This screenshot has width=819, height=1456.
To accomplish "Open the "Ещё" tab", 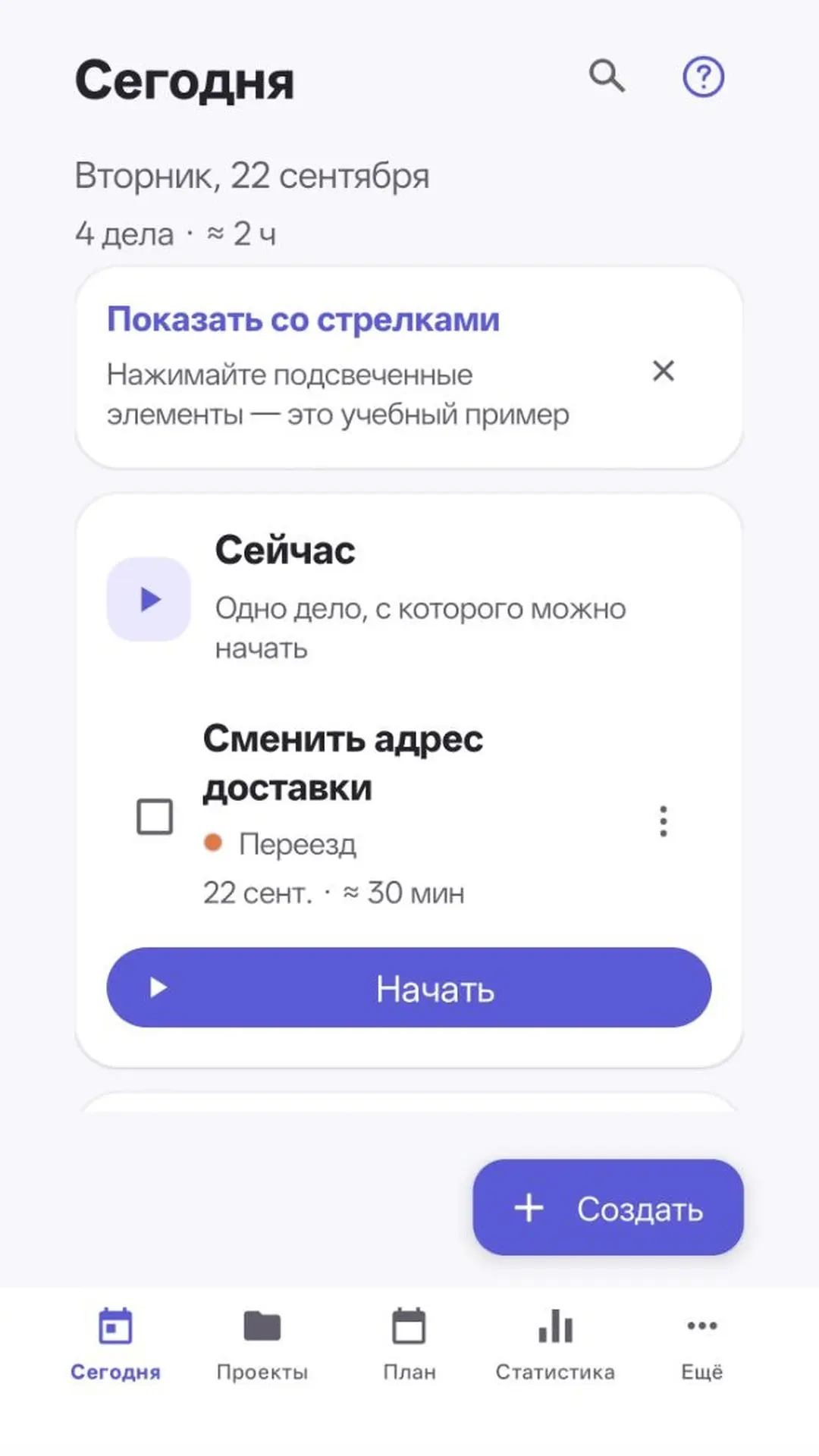I will click(701, 1344).
